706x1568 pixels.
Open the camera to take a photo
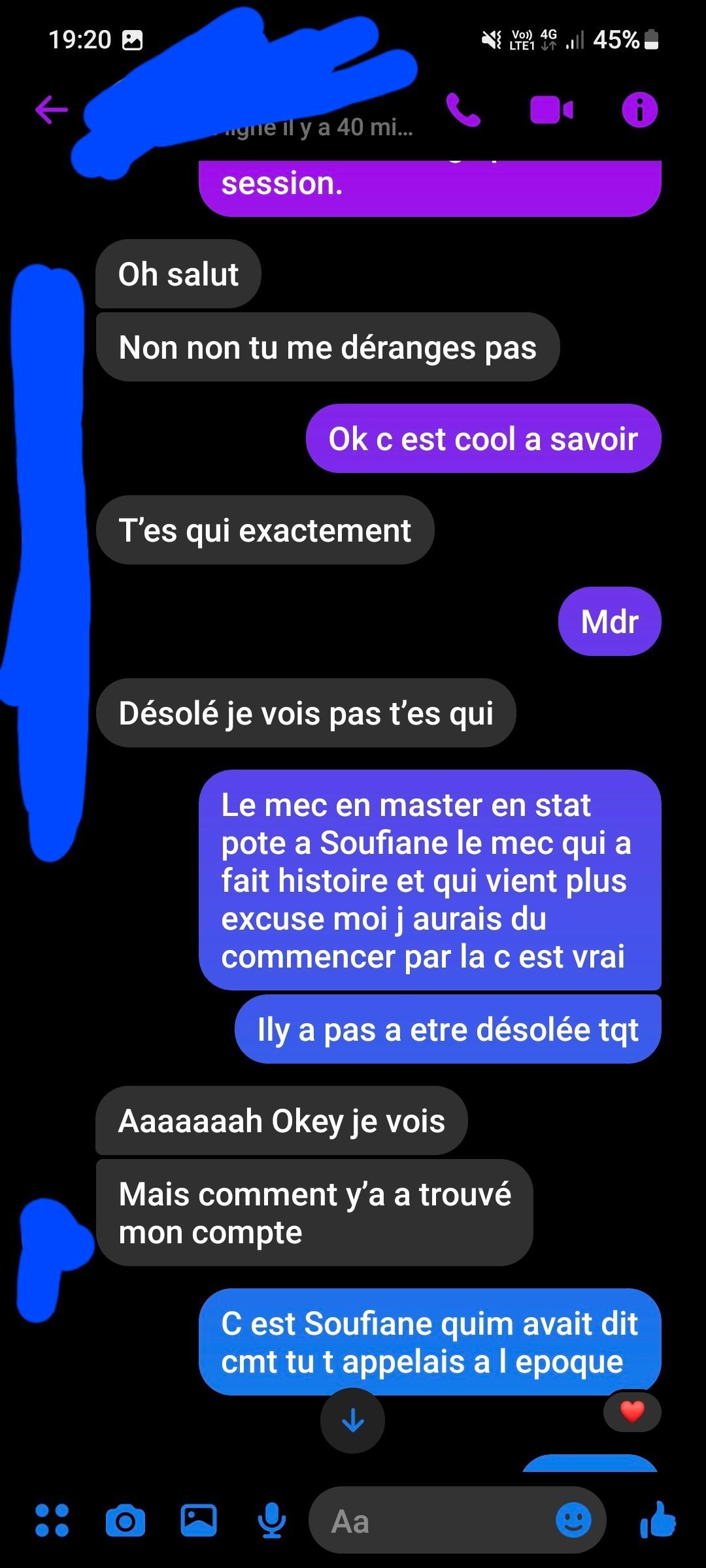(x=126, y=1520)
